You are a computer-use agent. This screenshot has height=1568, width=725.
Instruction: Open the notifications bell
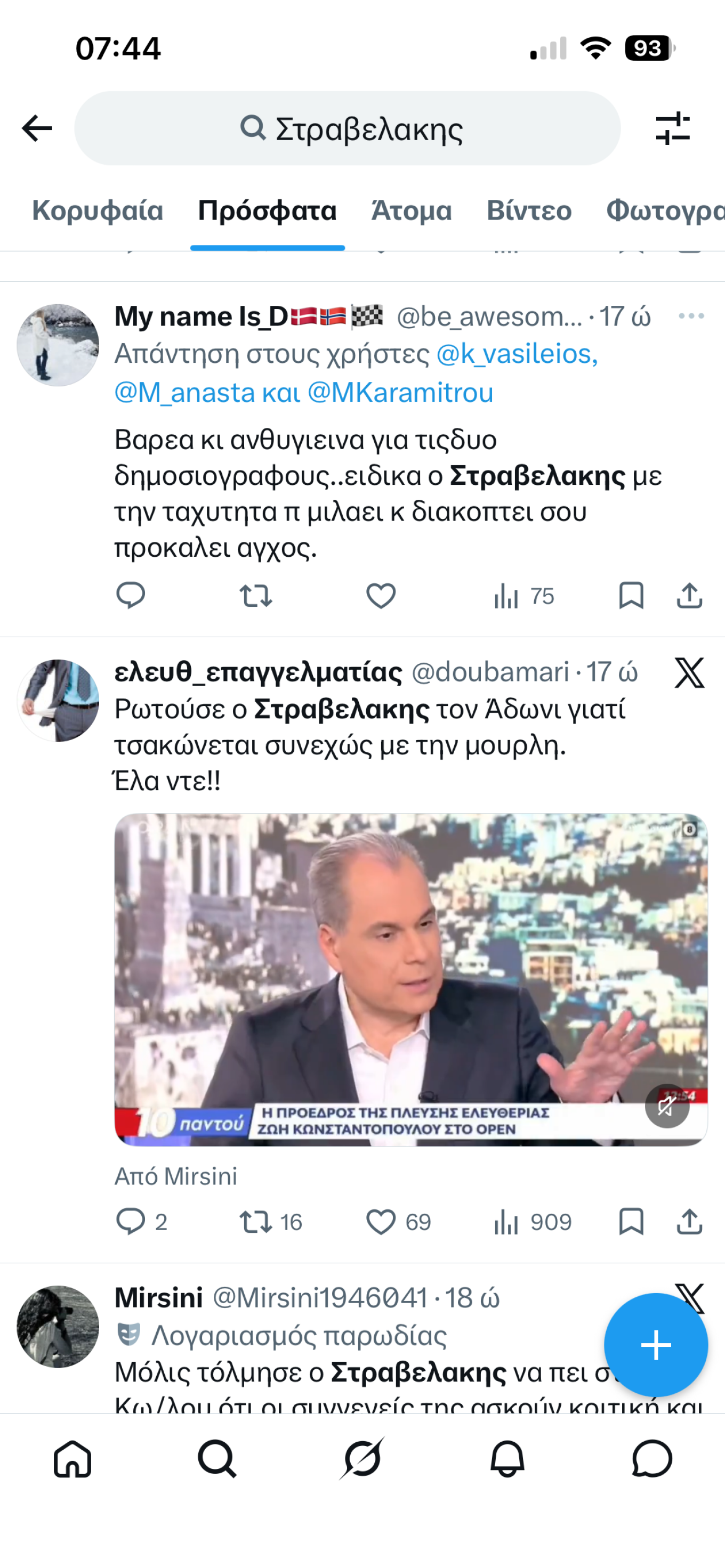507,1459
